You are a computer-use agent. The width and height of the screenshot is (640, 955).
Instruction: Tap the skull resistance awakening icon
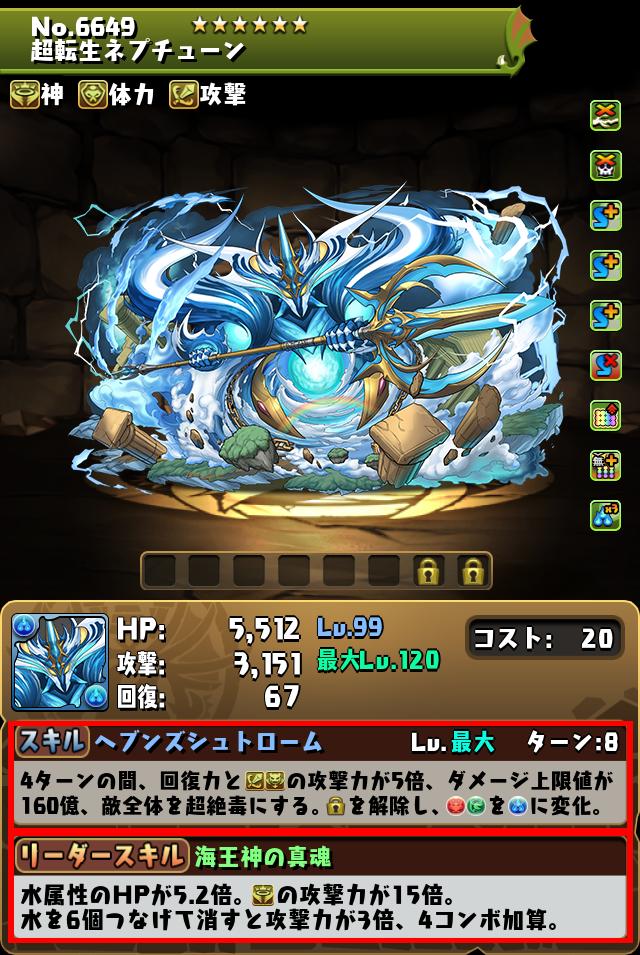pyautogui.click(x=605, y=164)
